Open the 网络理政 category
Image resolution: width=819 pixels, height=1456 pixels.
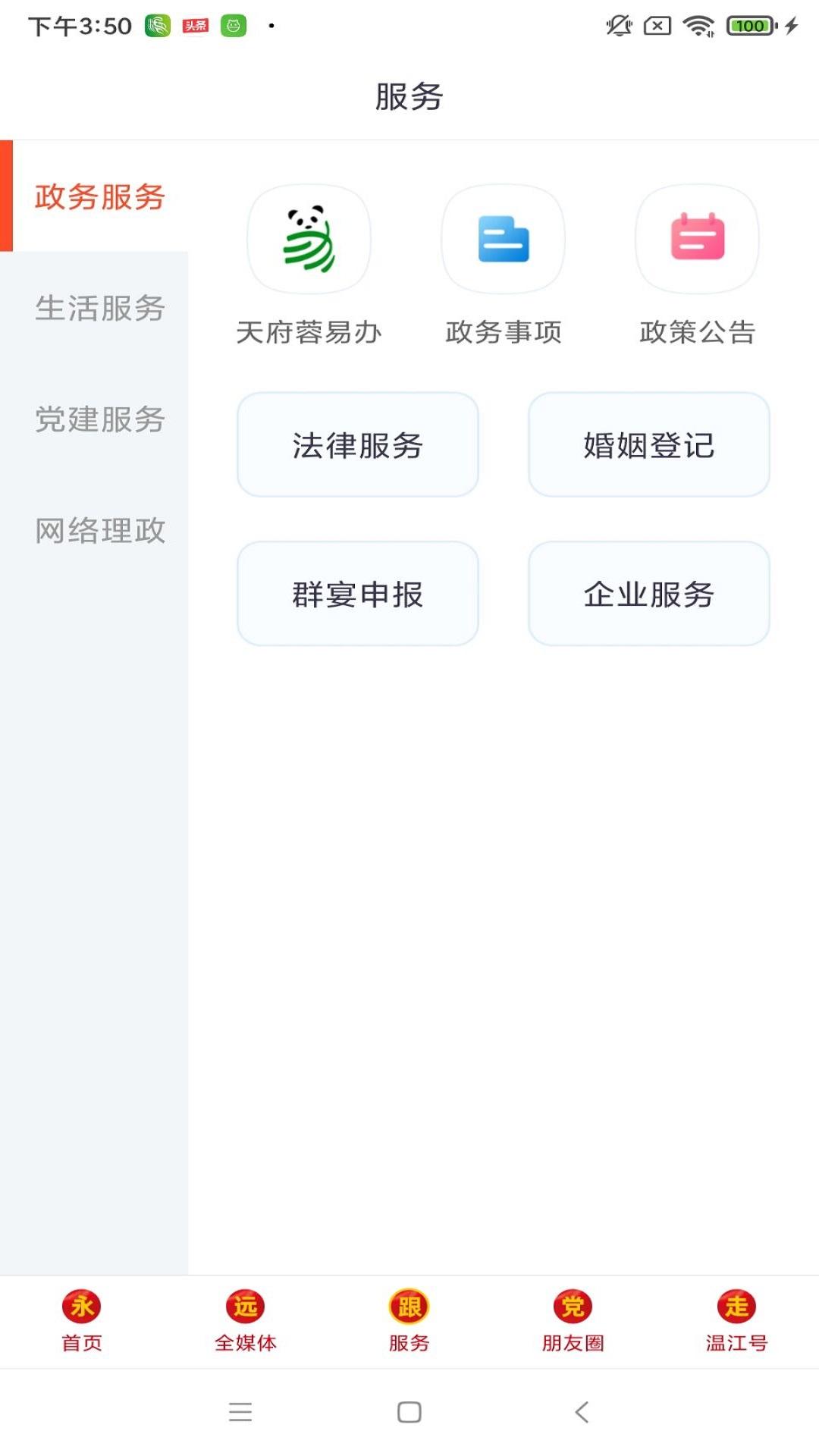click(x=99, y=530)
